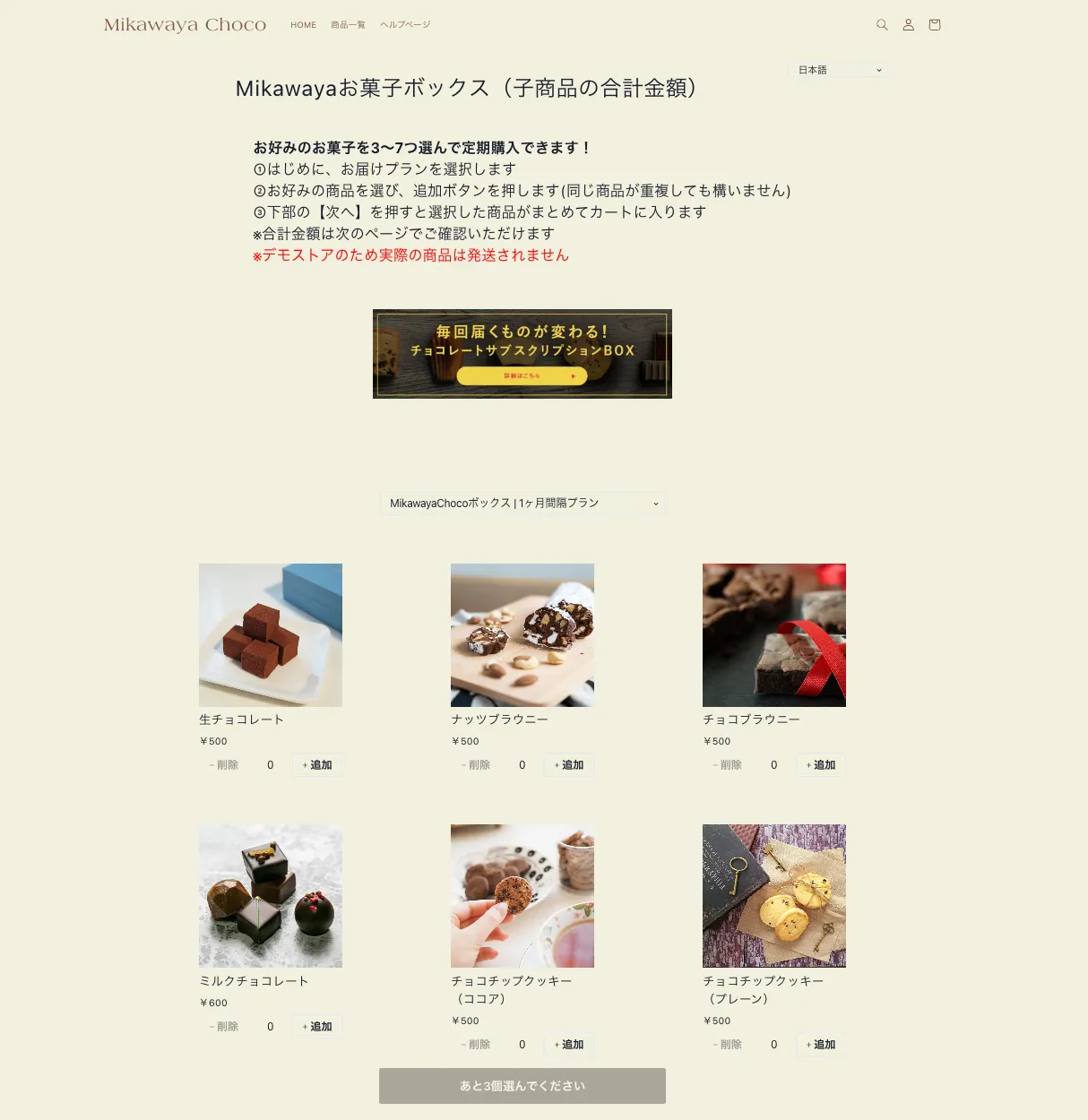Add 生チョコレート to the box
The image size is (1088, 1120).
317,765
